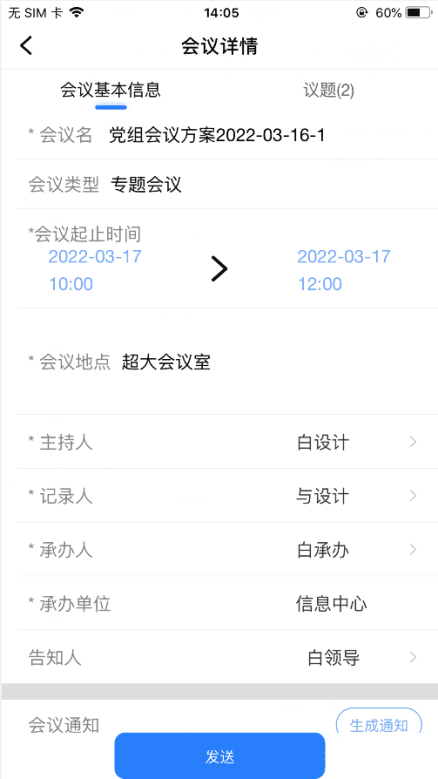The image size is (438, 779).
Task: Open the 记录人 row
Action: coord(228,496)
